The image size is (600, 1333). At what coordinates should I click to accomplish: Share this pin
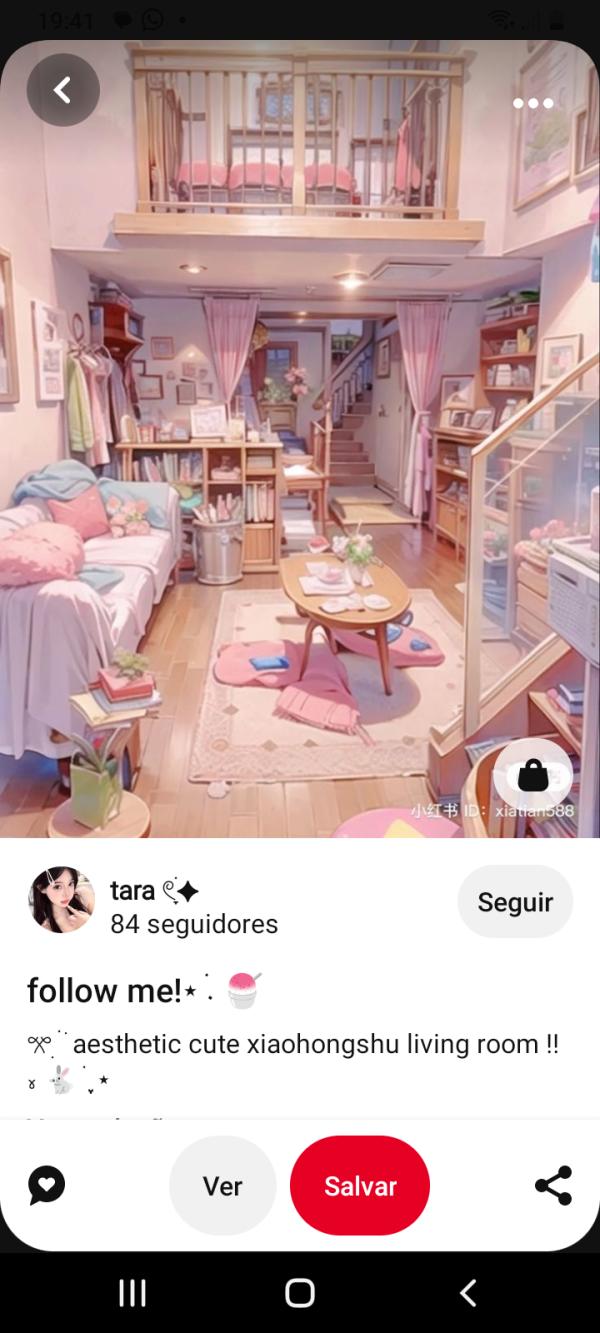coord(553,1185)
